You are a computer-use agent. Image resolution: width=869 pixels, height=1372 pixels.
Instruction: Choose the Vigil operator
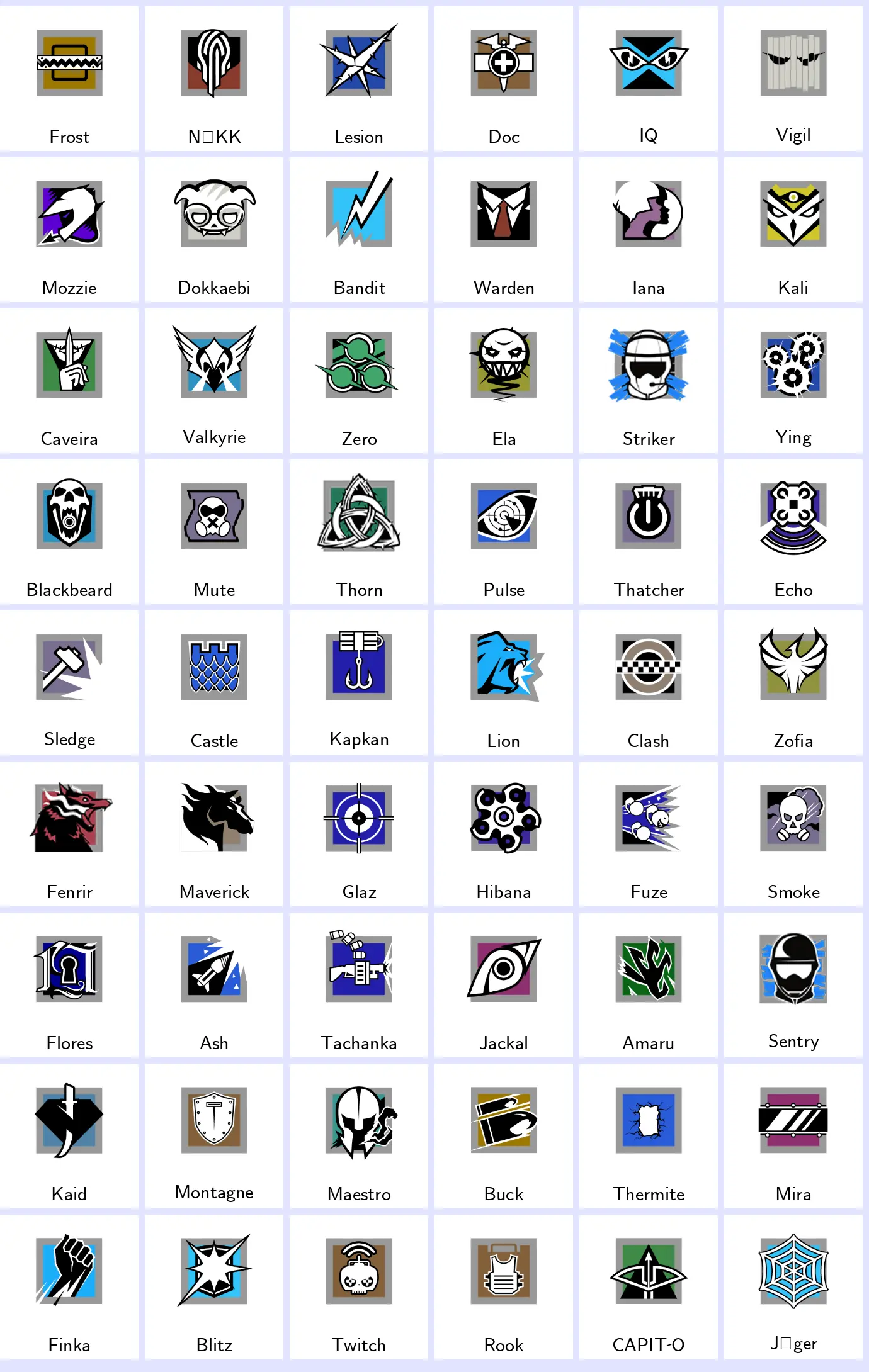793,79
